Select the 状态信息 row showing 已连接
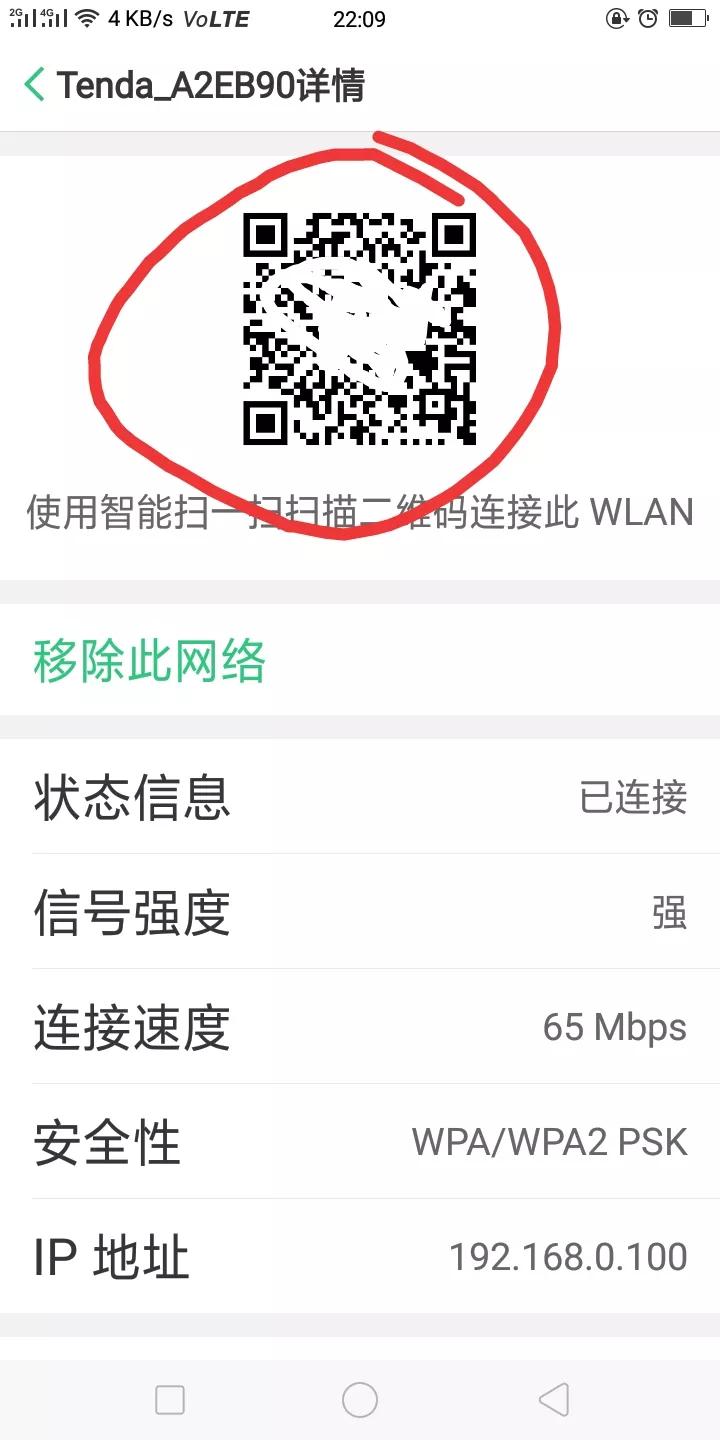This screenshot has width=720, height=1440. tap(360, 798)
